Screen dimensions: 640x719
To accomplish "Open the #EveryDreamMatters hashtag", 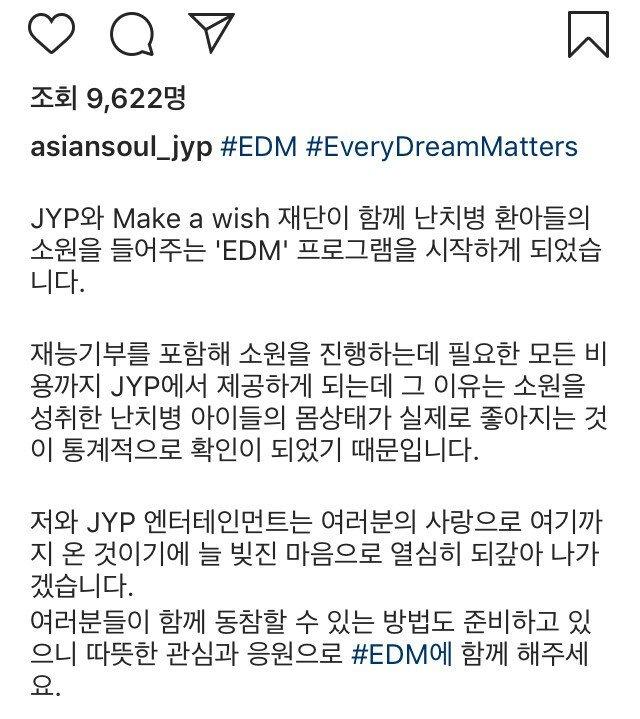I will (x=442, y=147).
